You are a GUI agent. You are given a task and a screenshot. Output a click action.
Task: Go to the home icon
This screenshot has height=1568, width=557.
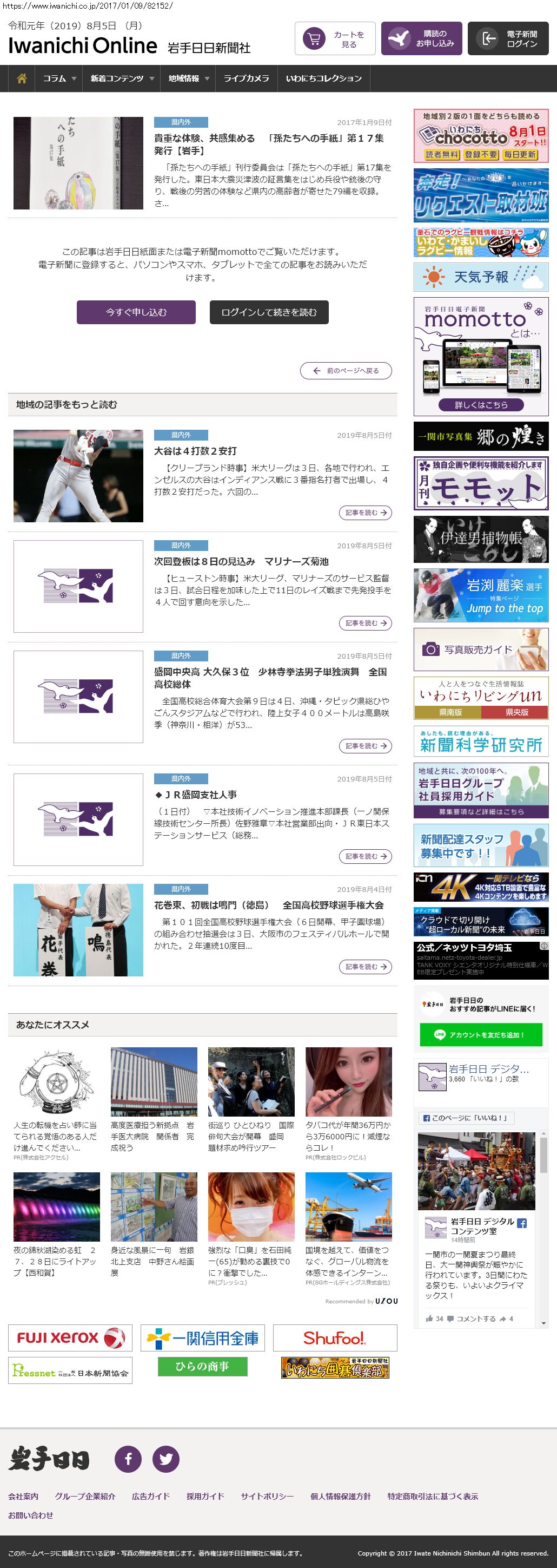[x=22, y=78]
